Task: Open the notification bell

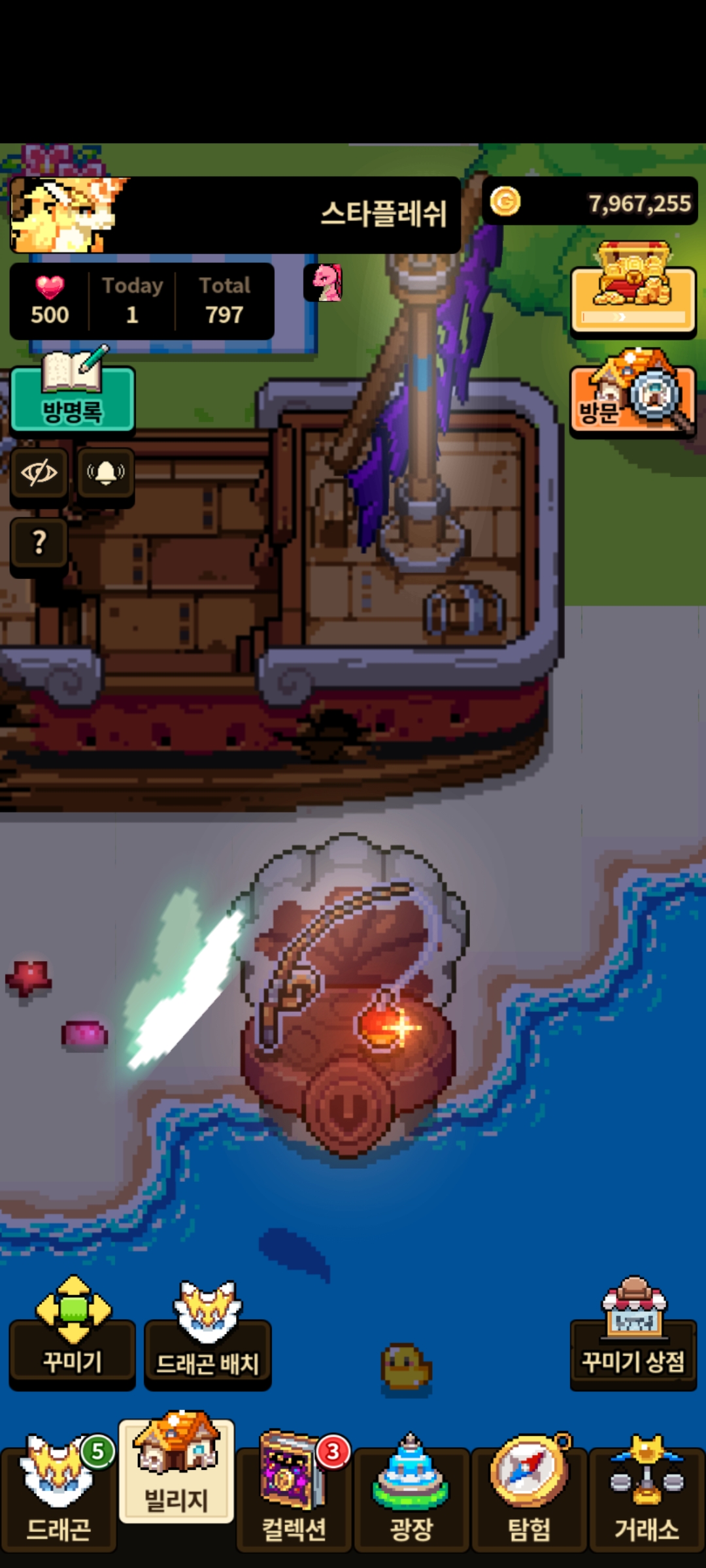Action: click(106, 473)
